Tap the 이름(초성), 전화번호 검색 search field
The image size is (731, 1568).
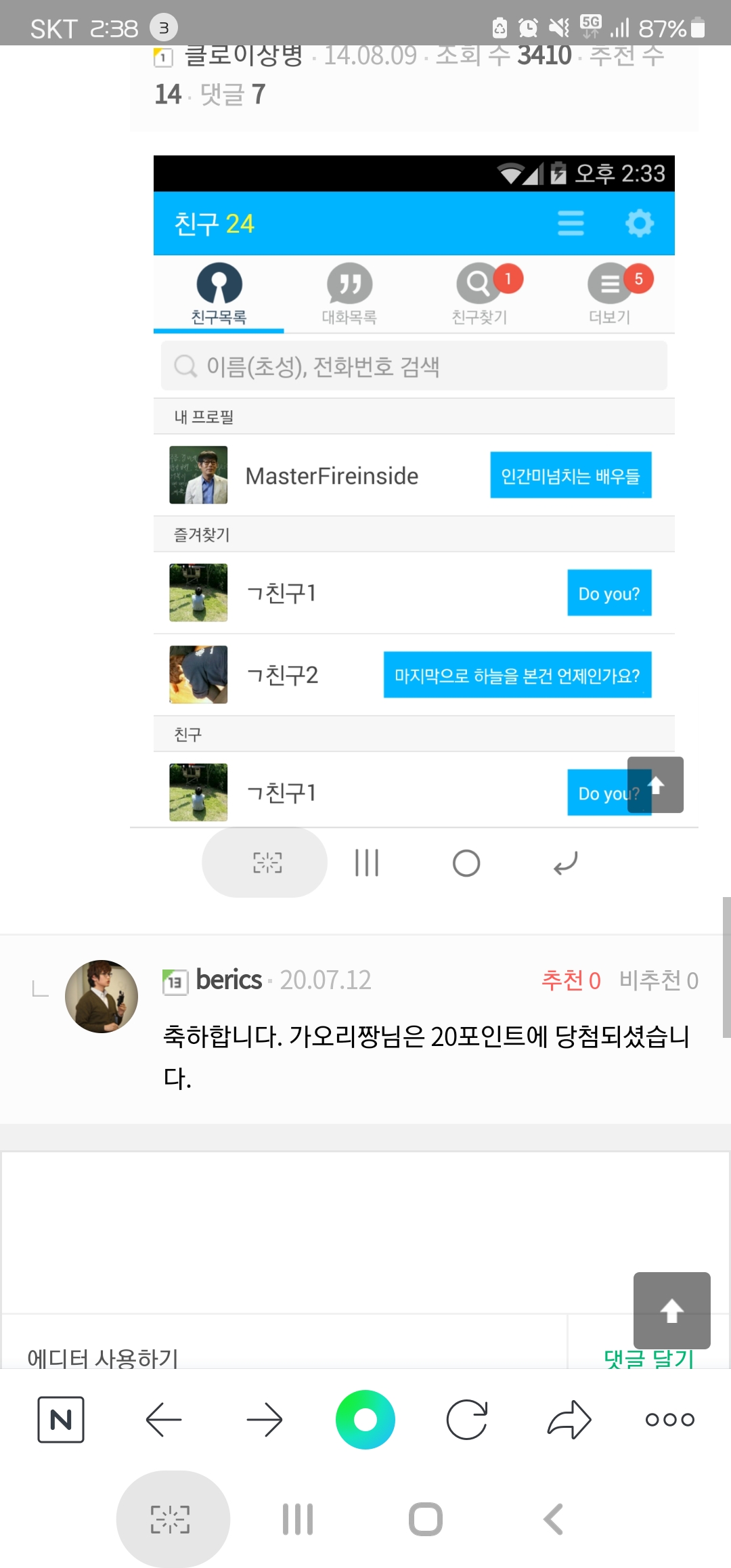pos(413,366)
